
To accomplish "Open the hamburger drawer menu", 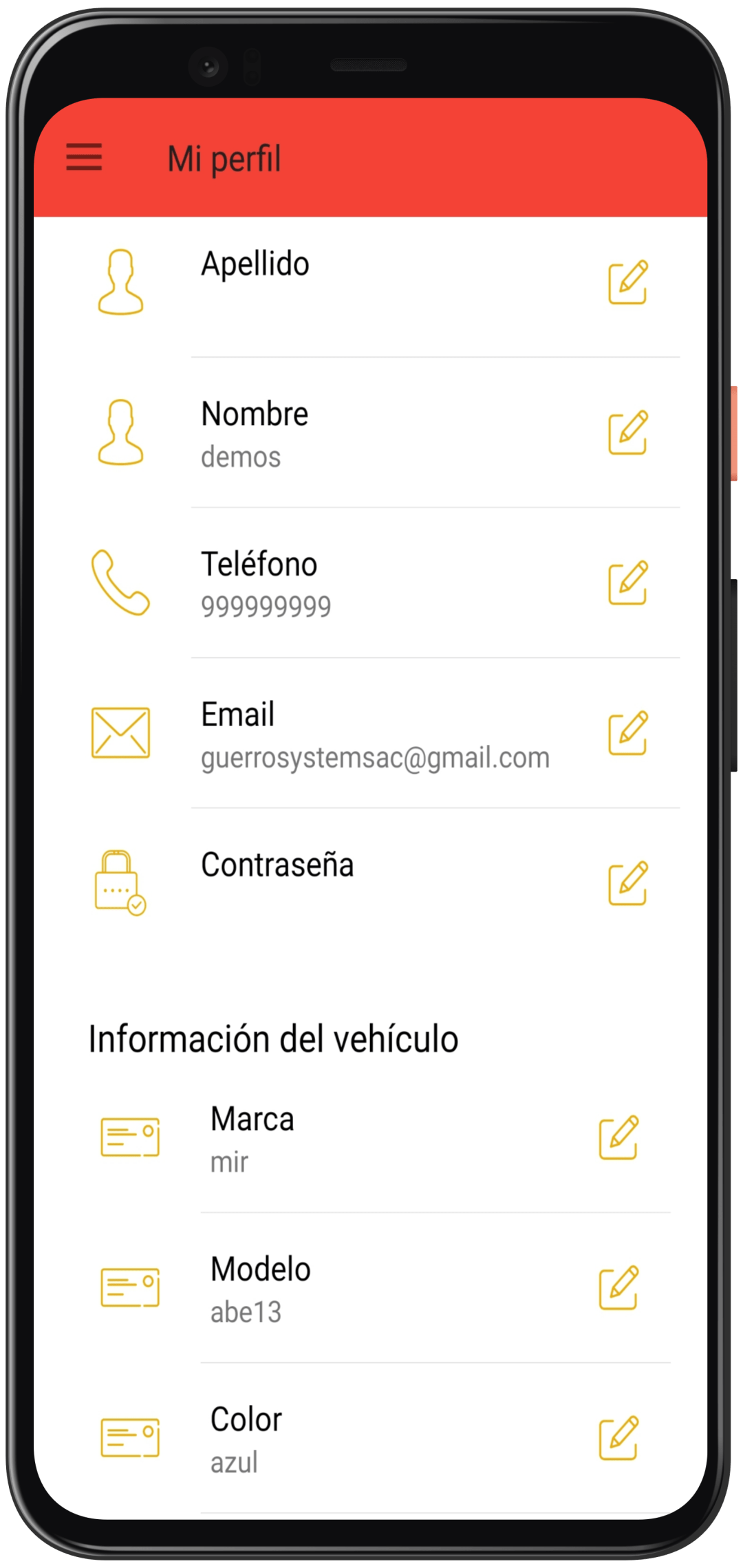I will pyautogui.click(x=84, y=157).
